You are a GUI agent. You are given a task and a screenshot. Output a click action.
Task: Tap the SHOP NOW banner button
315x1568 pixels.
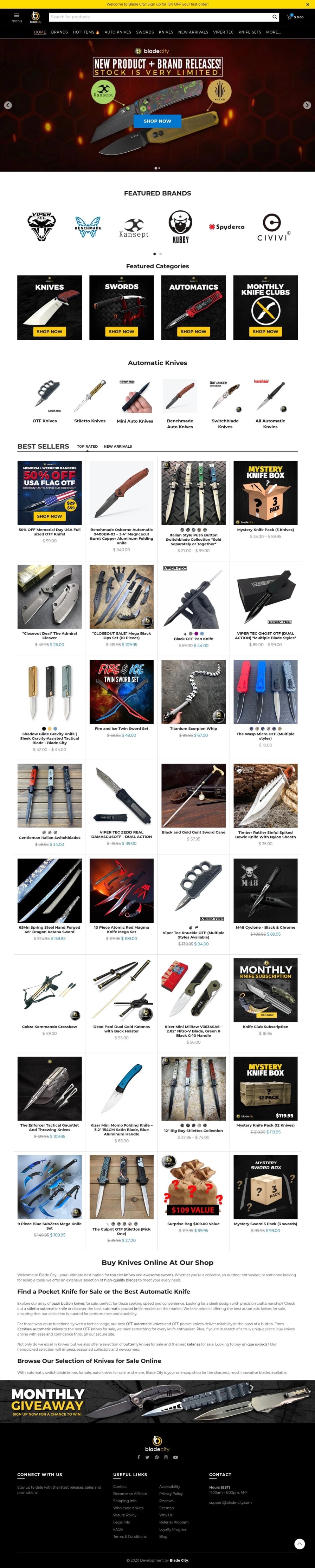[x=157, y=121]
